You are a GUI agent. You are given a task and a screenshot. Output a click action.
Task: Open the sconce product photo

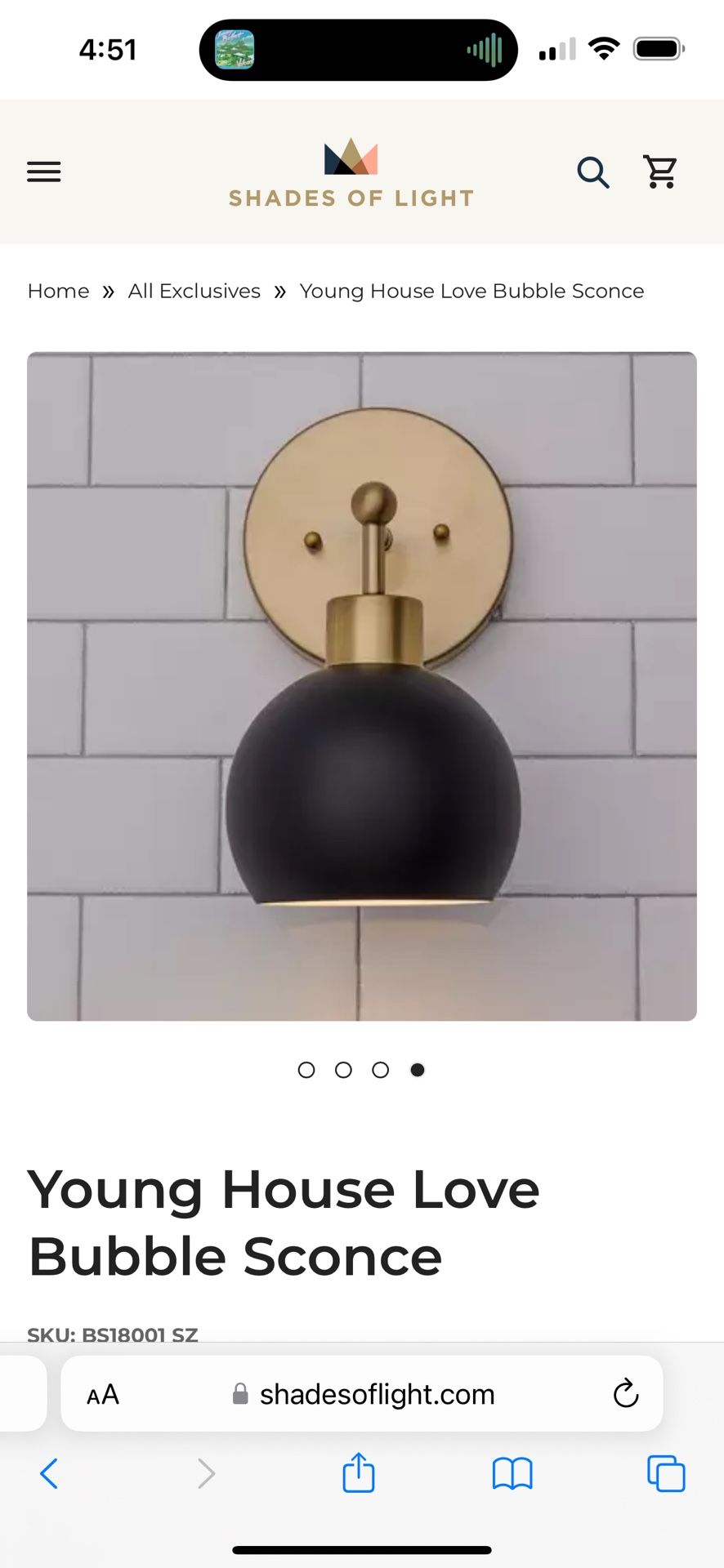(x=362, y=686)
